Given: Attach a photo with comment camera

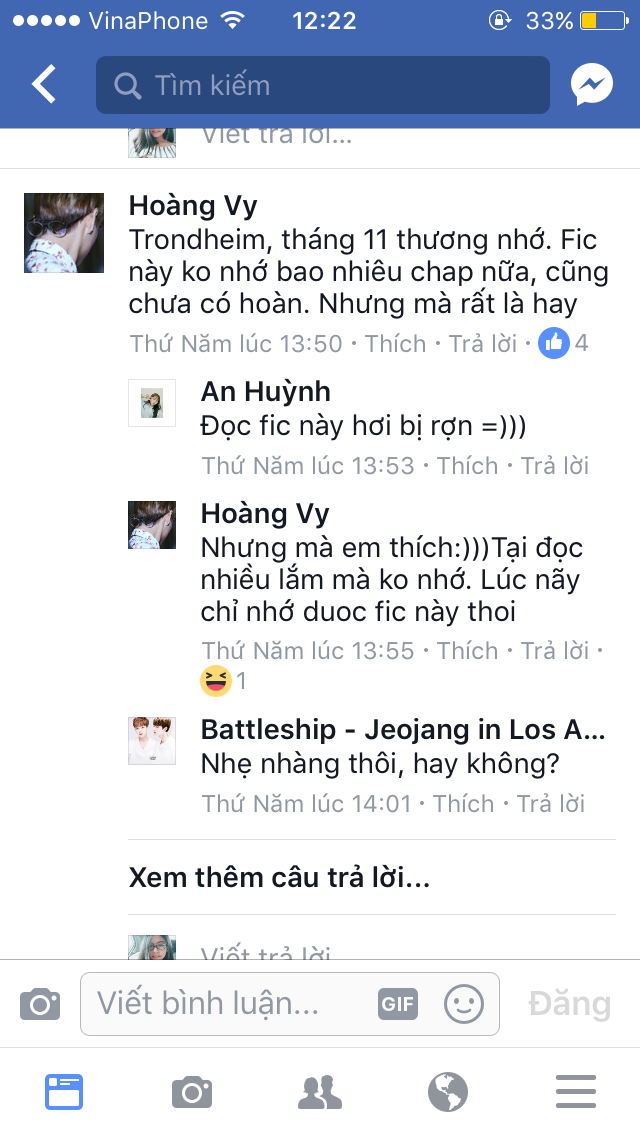Looking at the screenshot, I should (40, 1004).
